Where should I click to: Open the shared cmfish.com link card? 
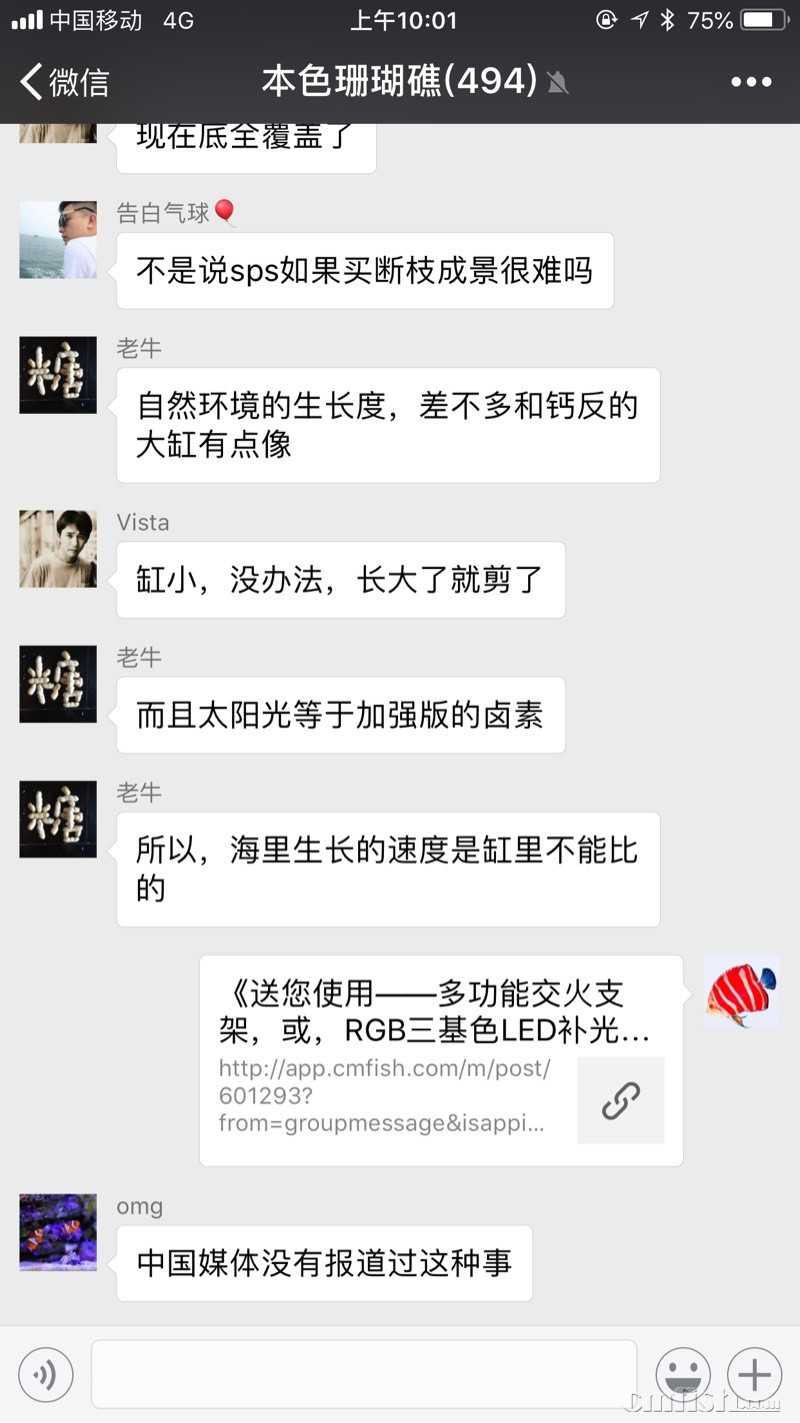pyautogui.click(x=441, y=1060)
